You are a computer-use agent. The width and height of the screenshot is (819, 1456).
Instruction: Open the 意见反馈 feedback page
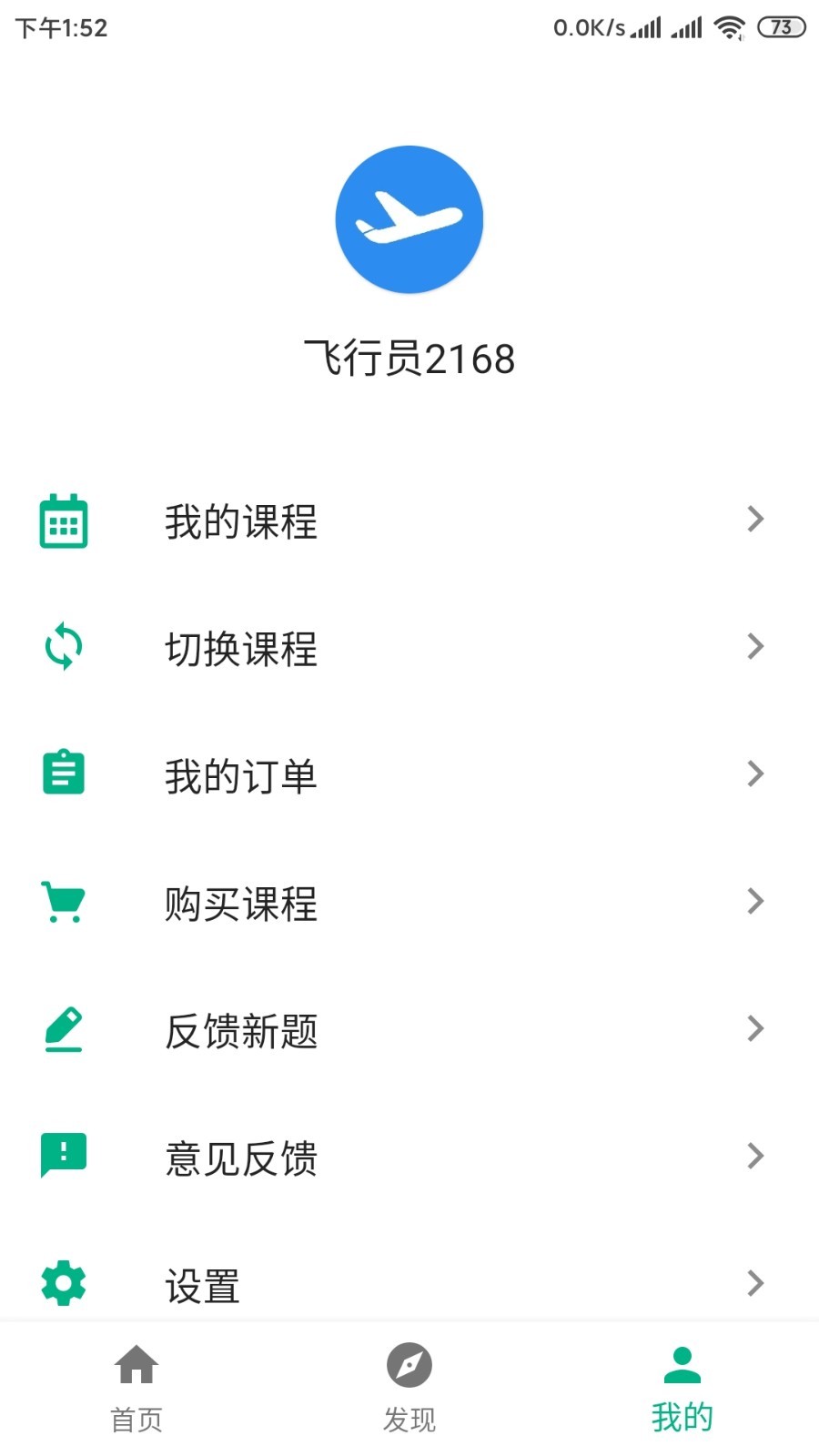pyautogui.click(x=241, y=1158)
